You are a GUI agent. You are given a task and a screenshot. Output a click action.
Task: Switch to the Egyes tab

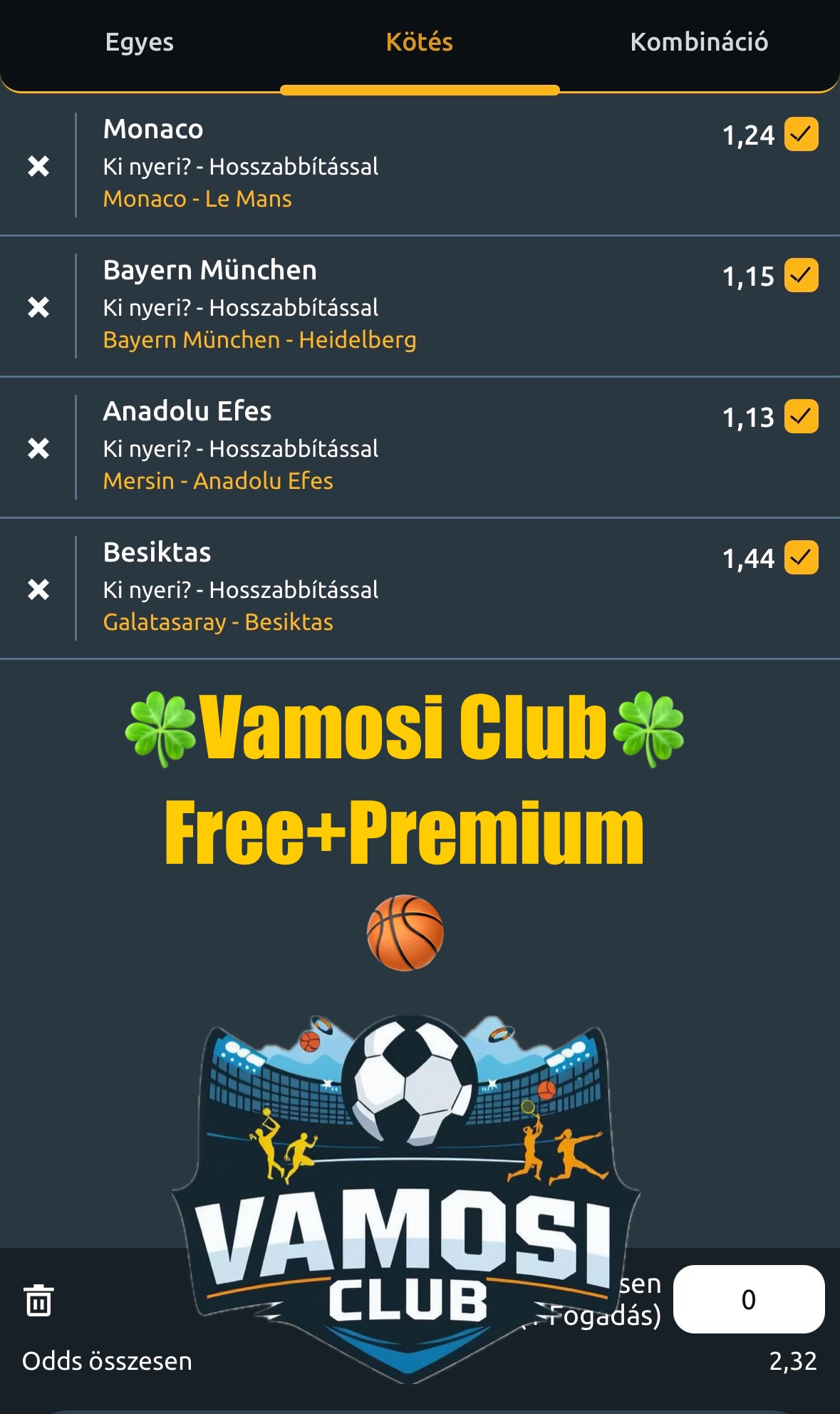140,42
